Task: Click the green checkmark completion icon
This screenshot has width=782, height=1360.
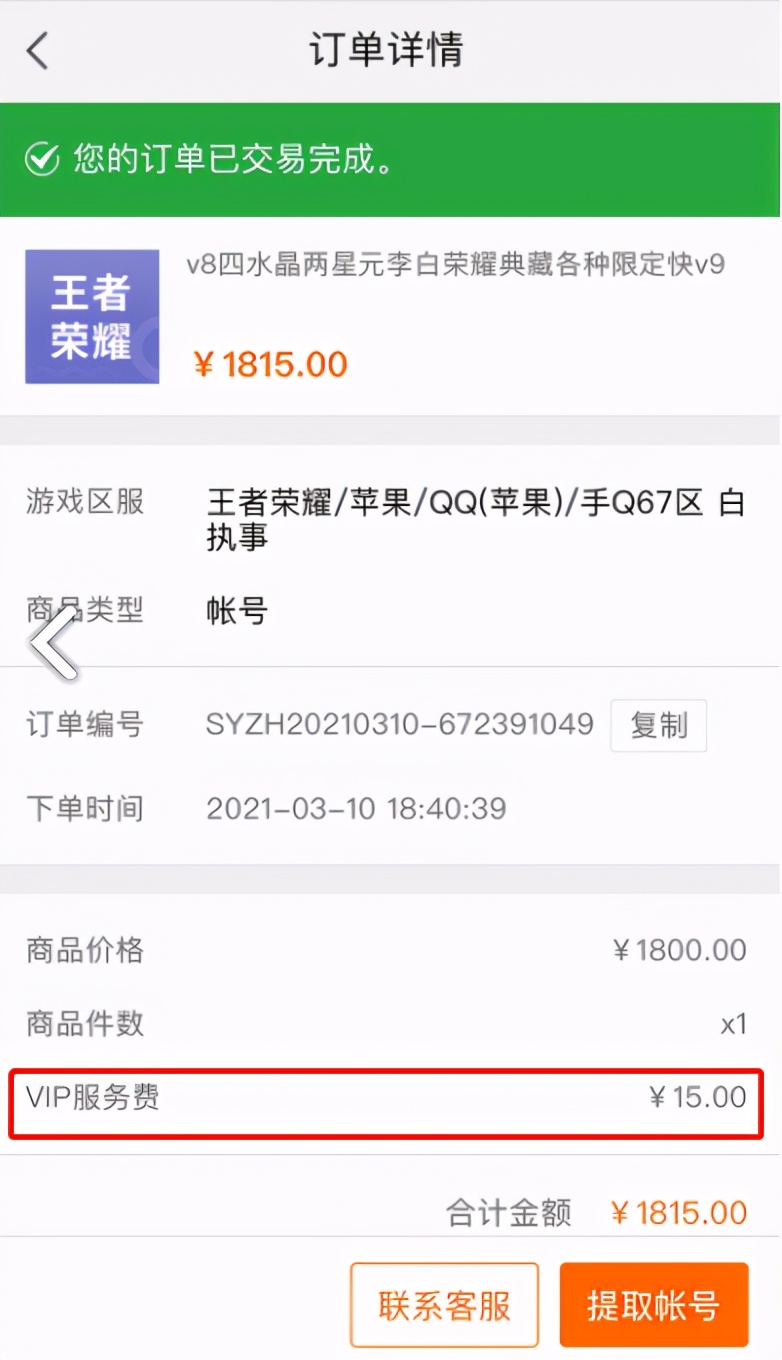Action: click(41, 158)
